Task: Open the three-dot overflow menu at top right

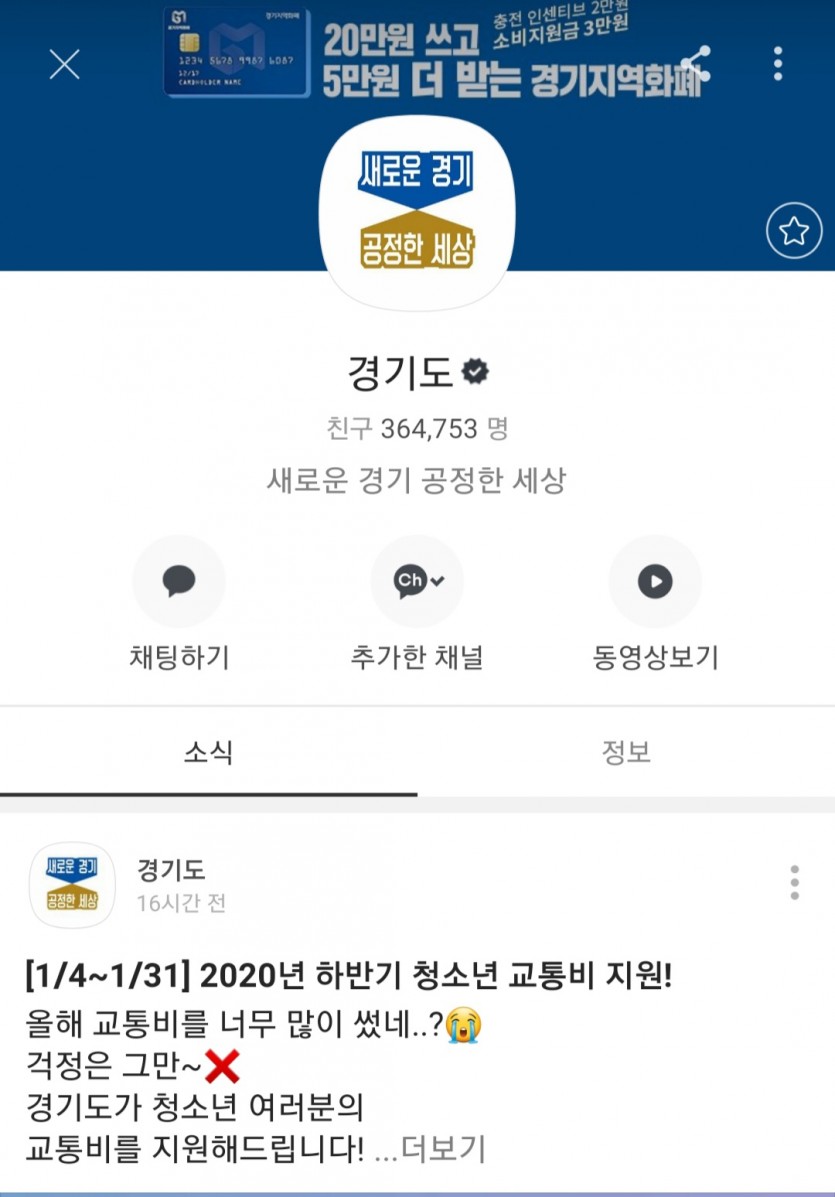Action: point(779,64)
